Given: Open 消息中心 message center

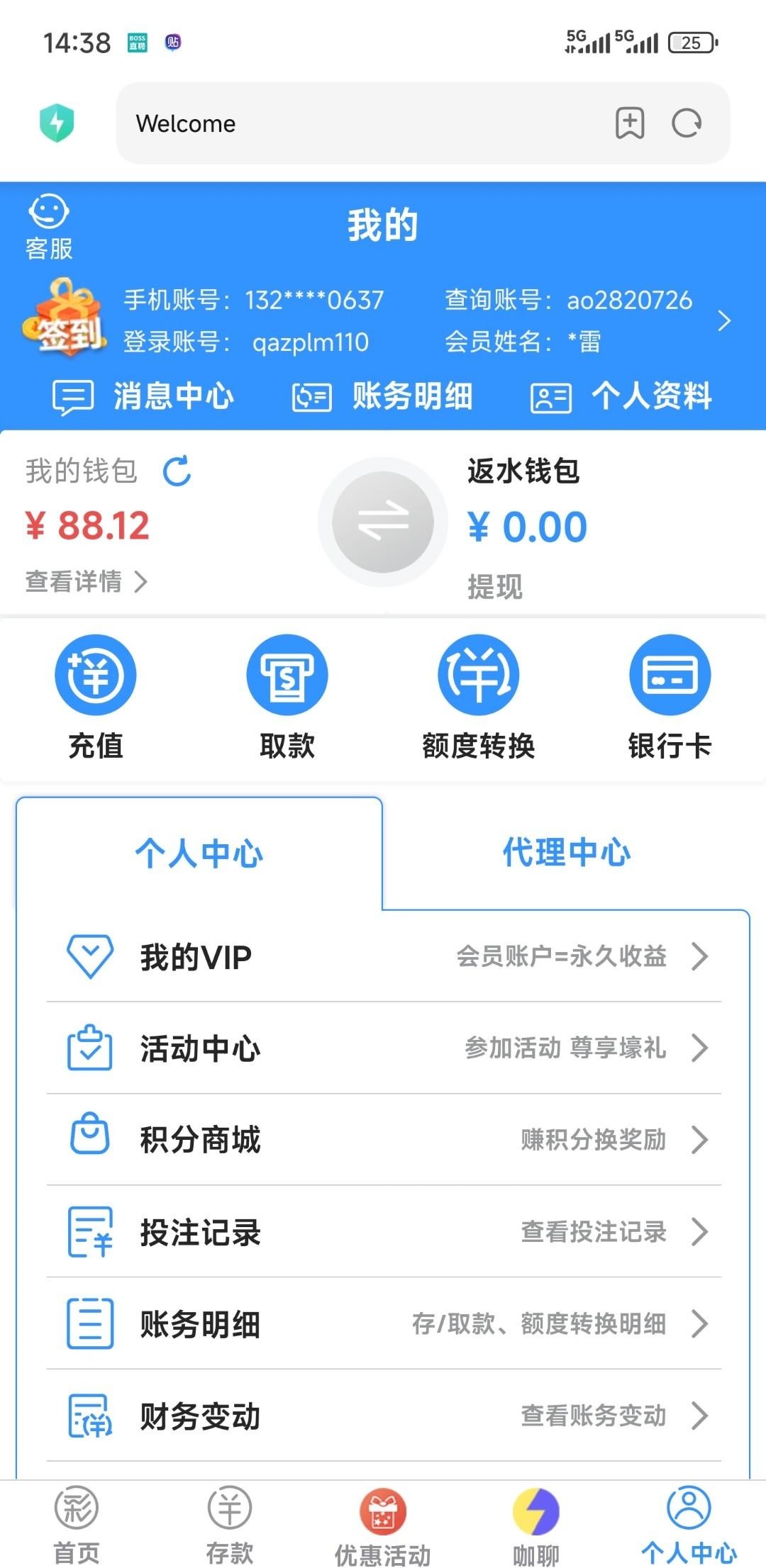Looking at the screenshot, I should click(144, 396).
